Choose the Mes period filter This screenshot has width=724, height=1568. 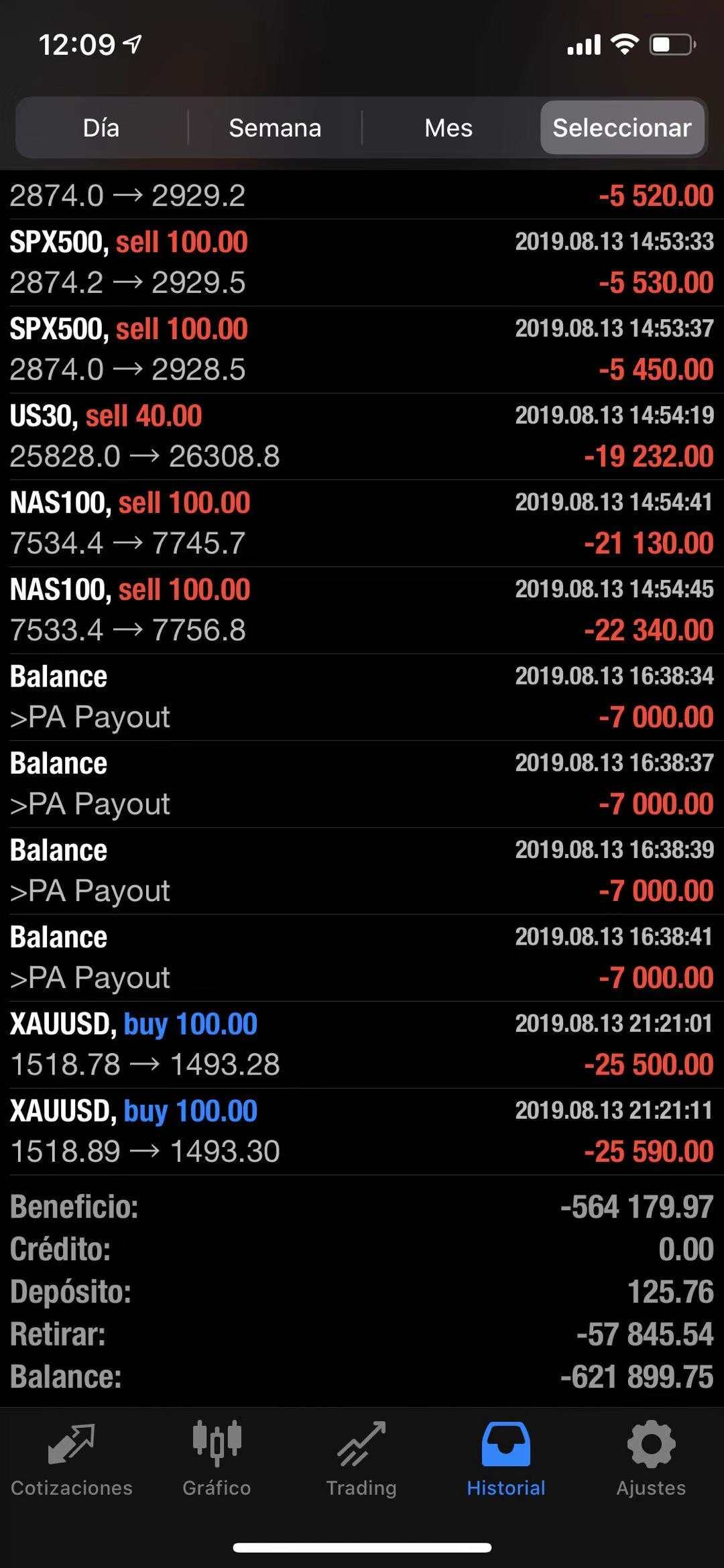click(448, 127)
